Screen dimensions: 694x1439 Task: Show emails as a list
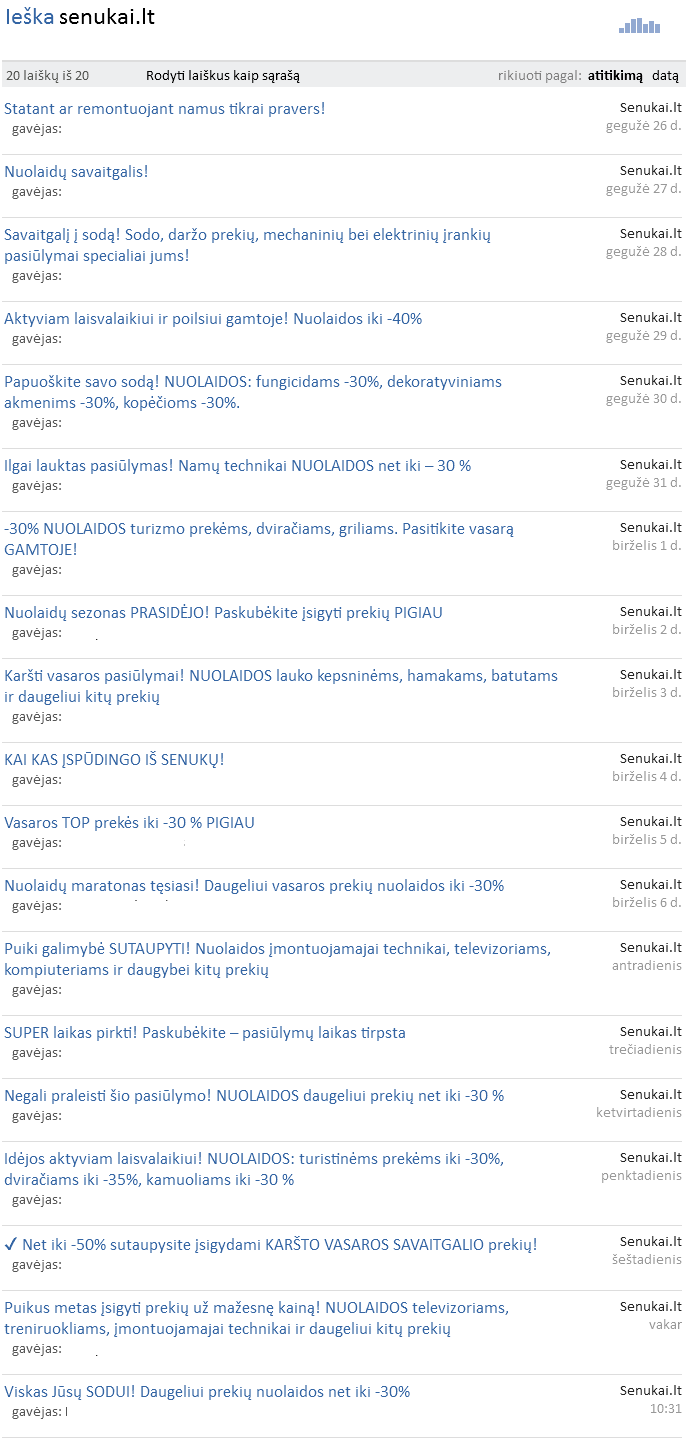point(223,75)
